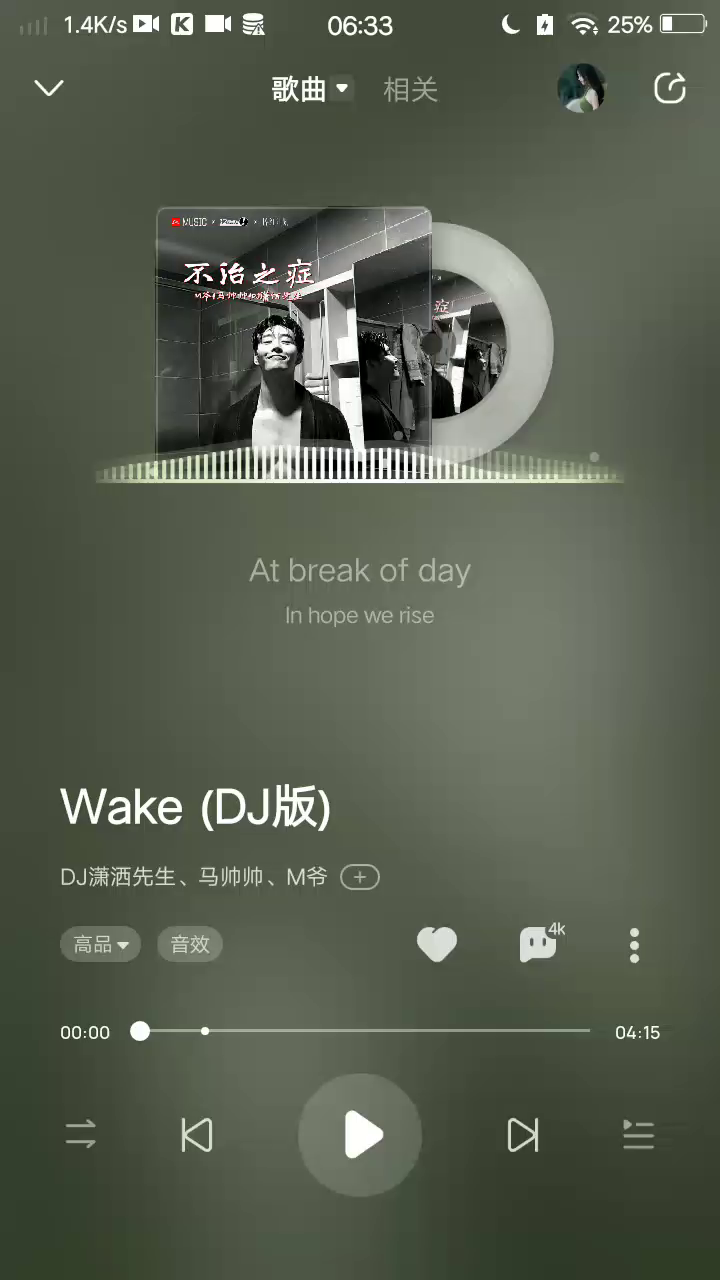This screenshot has width=720, height=1280.
Task: Open the 音效 sound effects chip
Action: point(189,944)
